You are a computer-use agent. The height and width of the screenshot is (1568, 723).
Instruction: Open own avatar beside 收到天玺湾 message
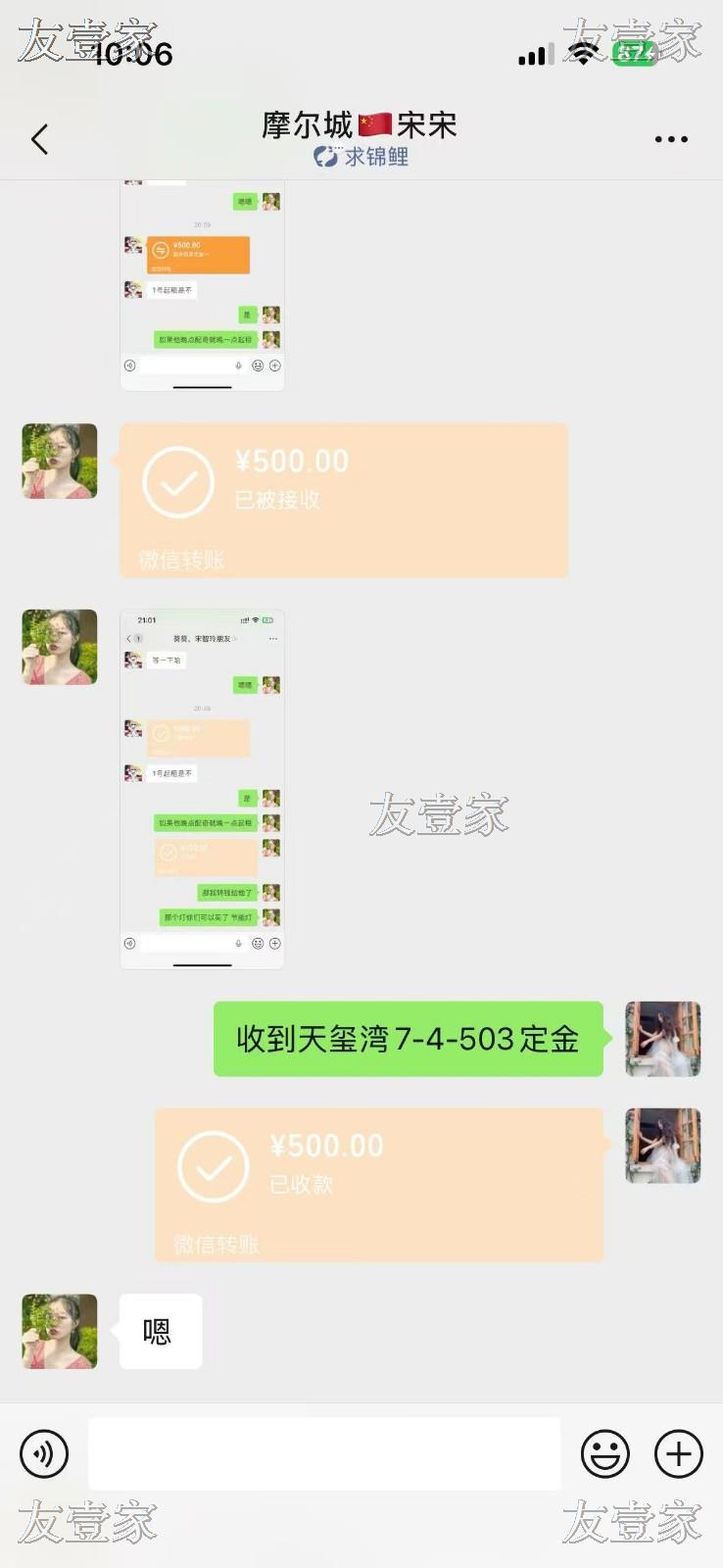[x=663, y=1039]
